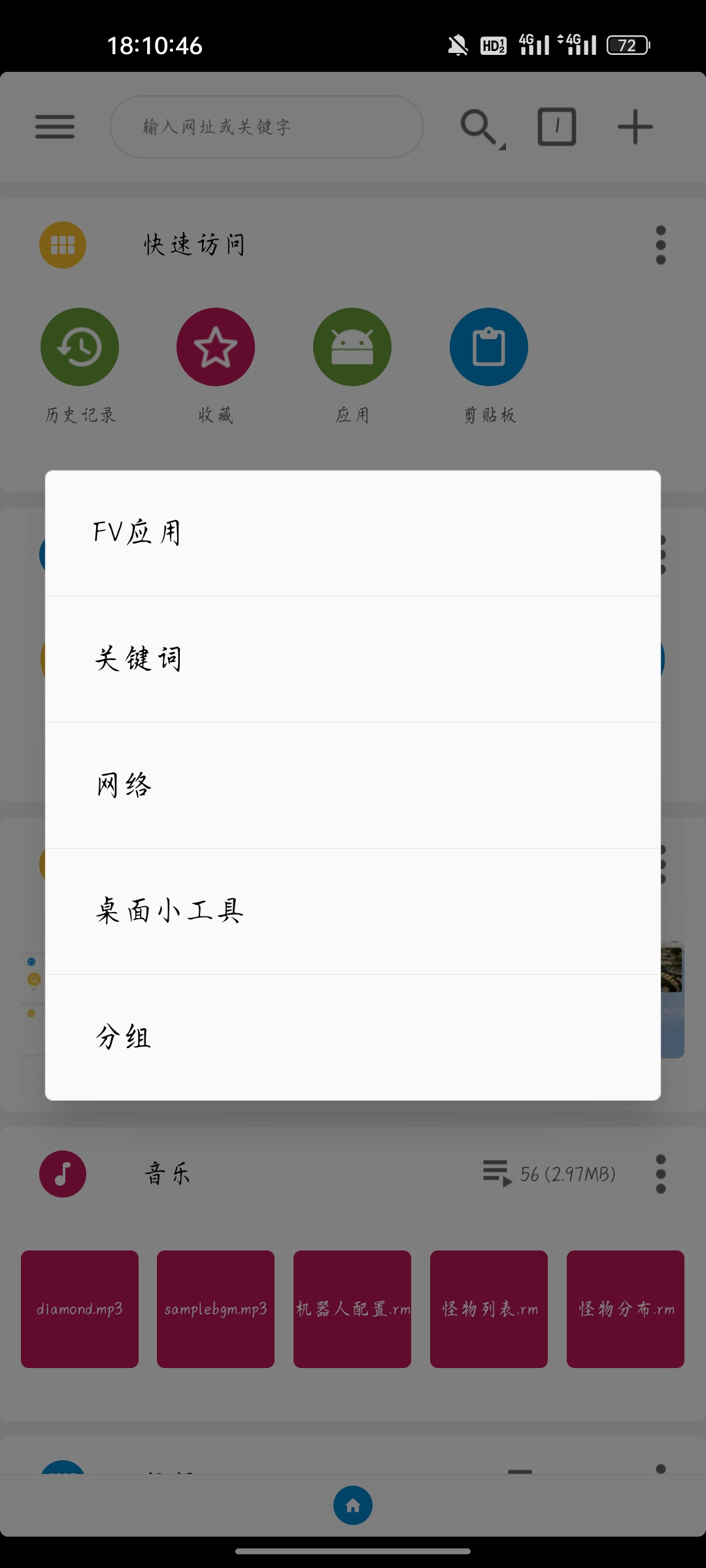Viewport: 706px width, 1568px height.
Task: Select FV应用 in the dialog
Action: [353, 532]
